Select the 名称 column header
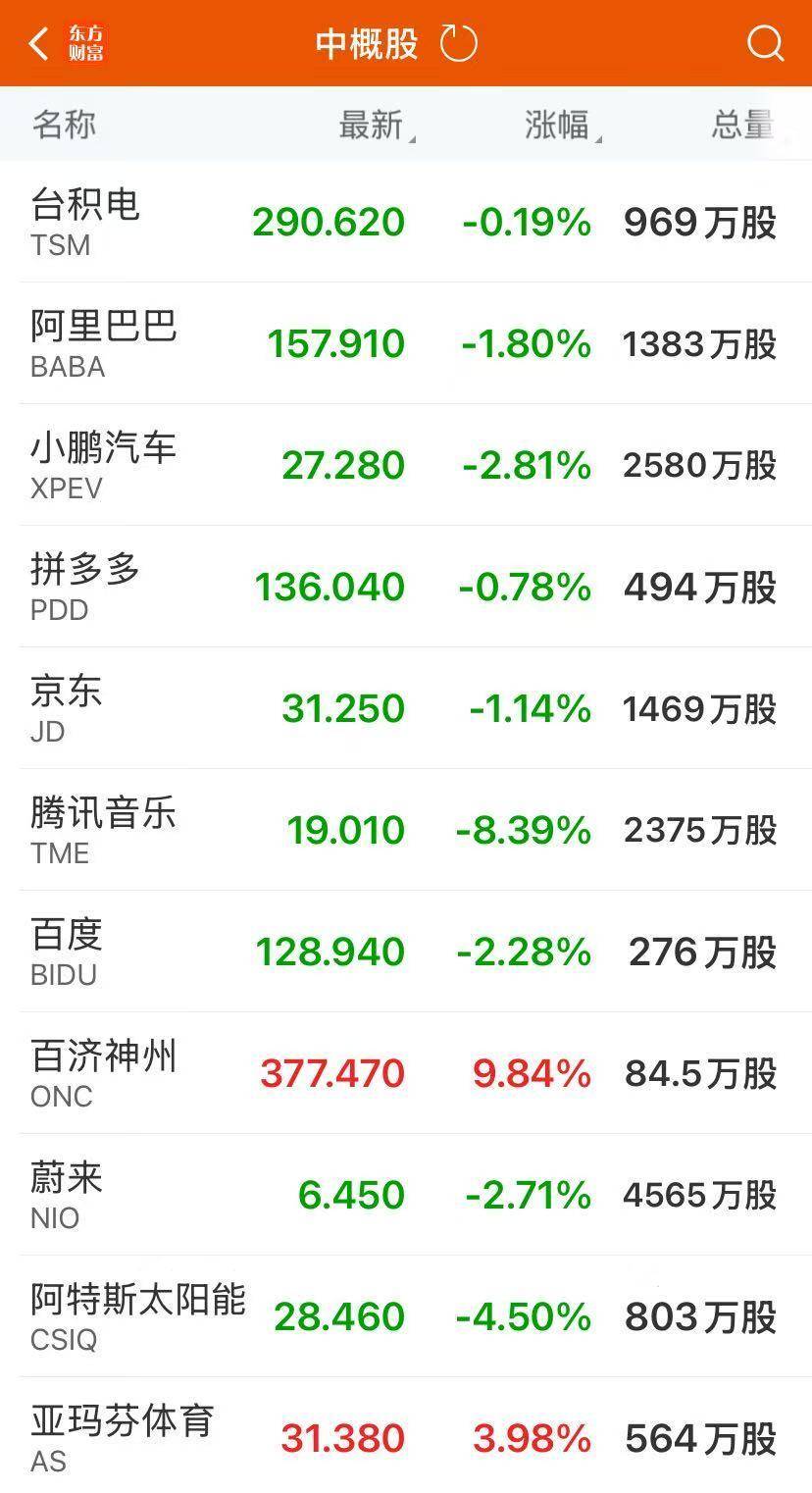This screenshot has width=812, height=1493. [62, 125]
